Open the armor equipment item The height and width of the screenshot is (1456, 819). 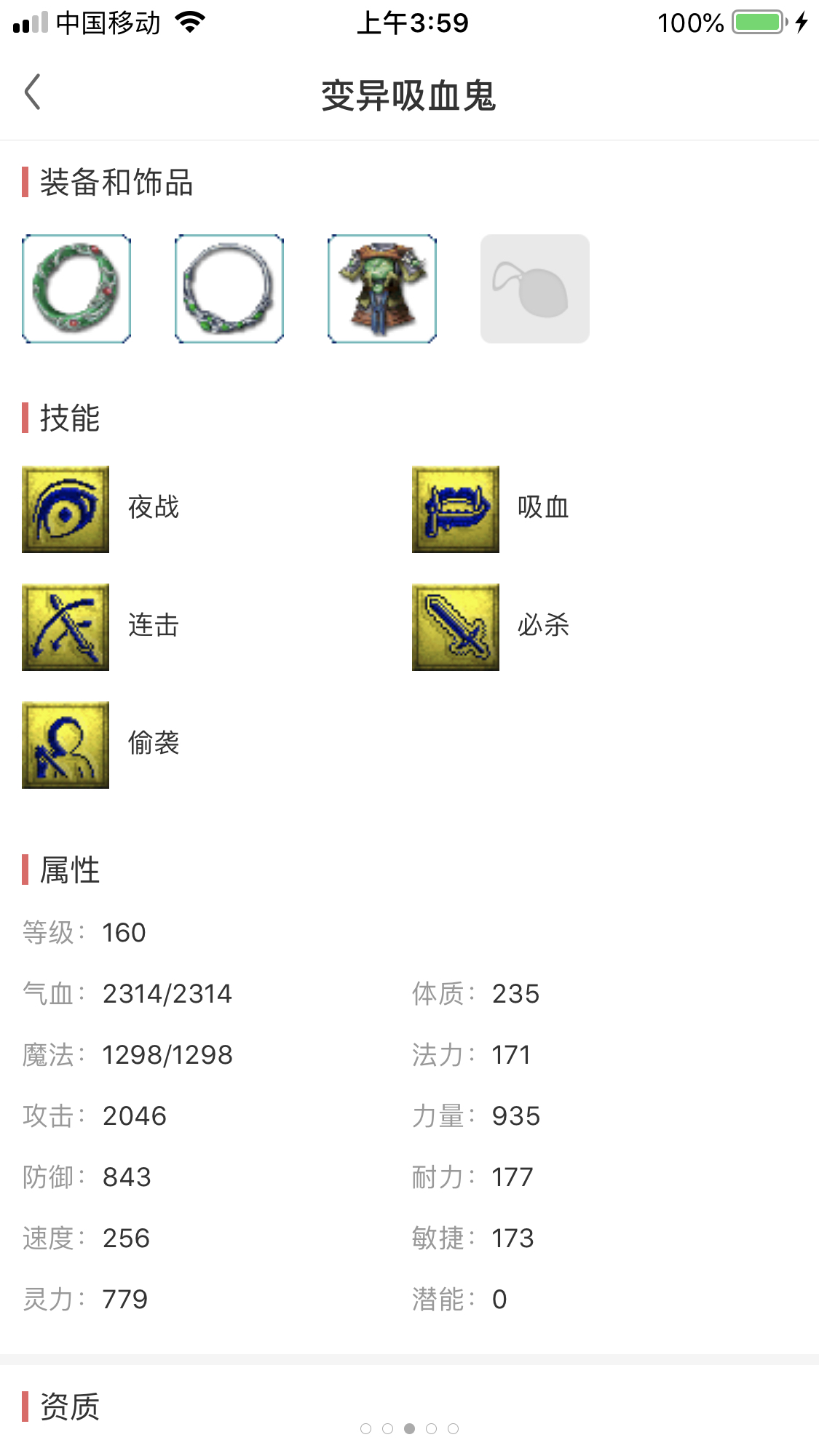pyautogui.click(x=382, y=289)
